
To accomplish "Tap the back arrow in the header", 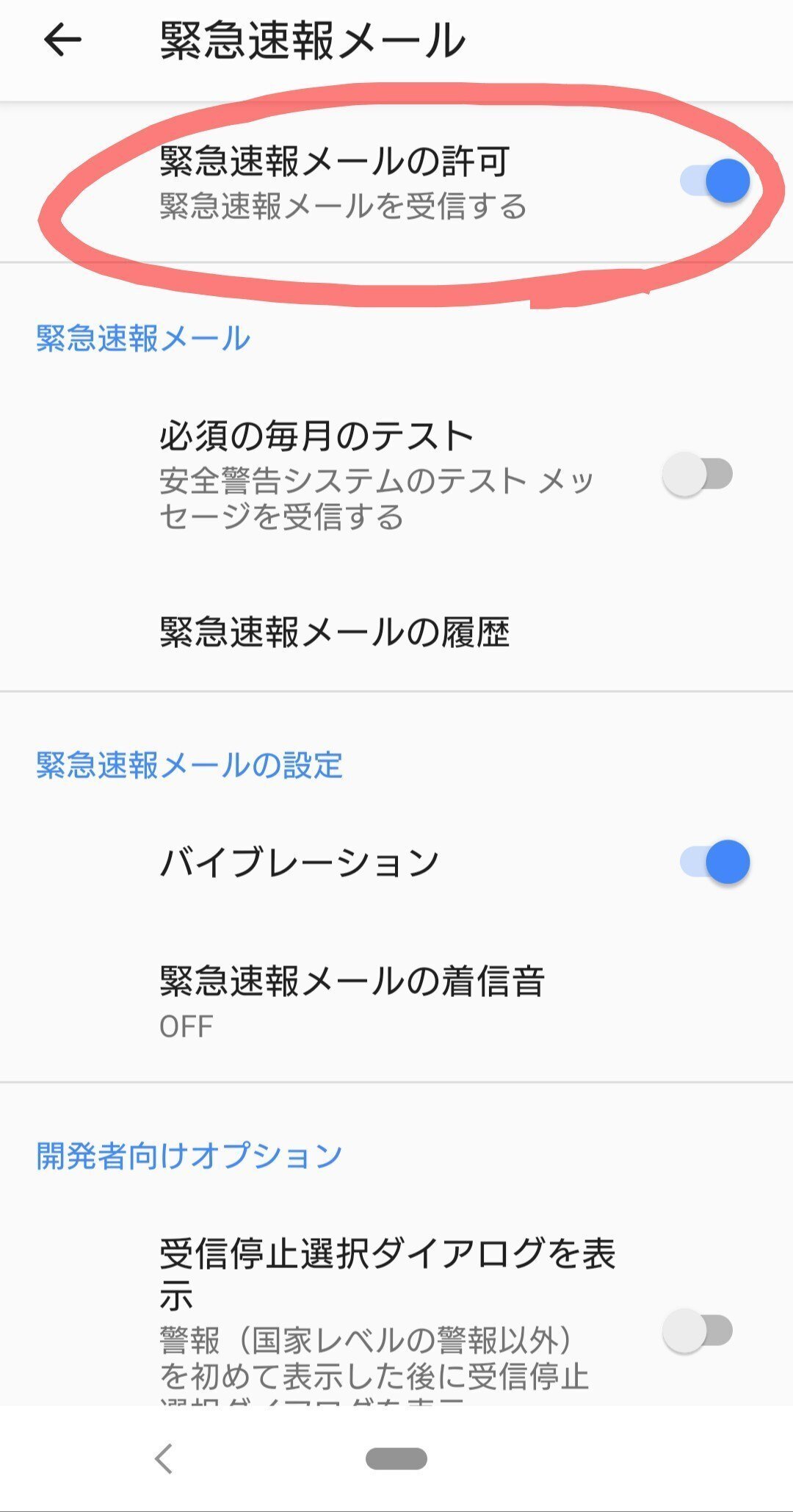I will 62,40.
